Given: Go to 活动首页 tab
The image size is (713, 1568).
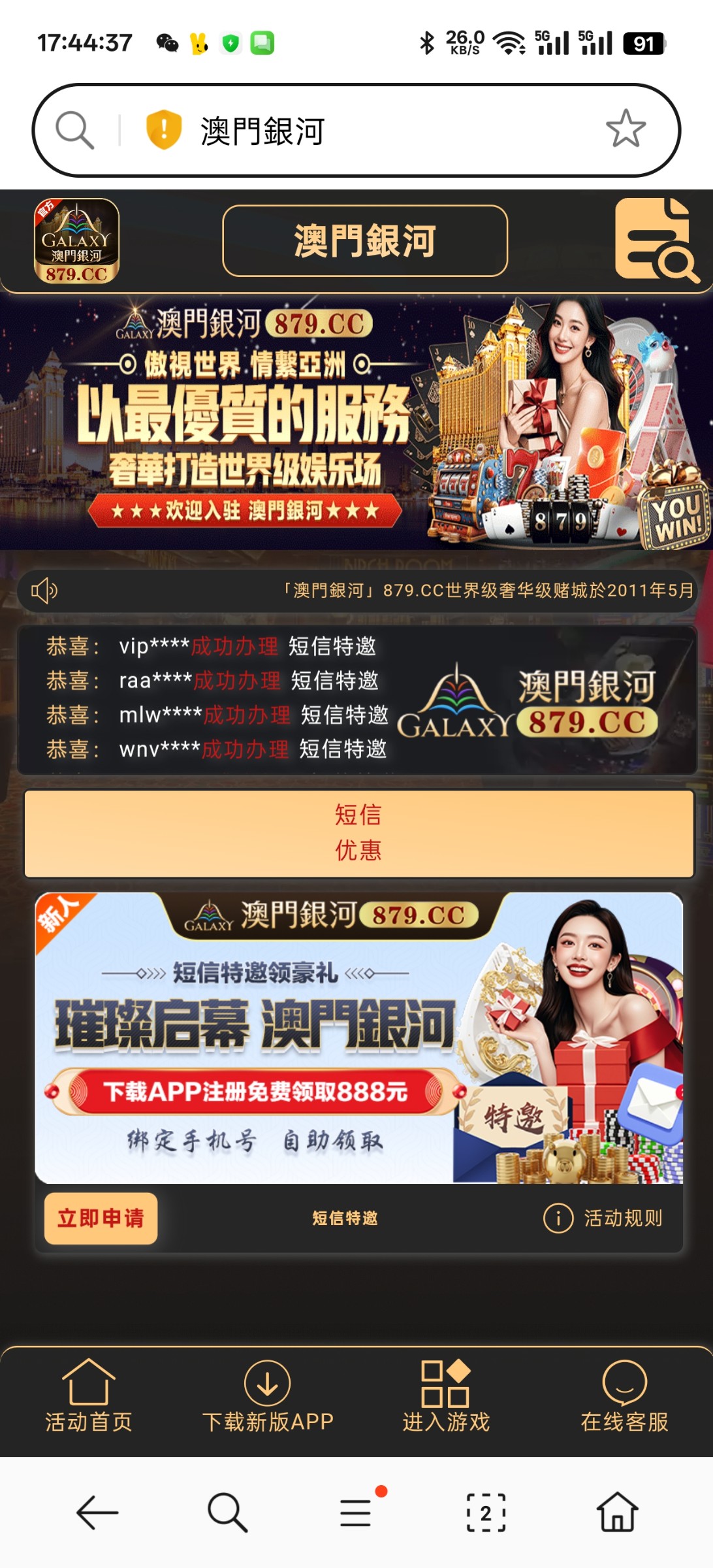Looking at the screenshot, I should (x=89, y=1396).
